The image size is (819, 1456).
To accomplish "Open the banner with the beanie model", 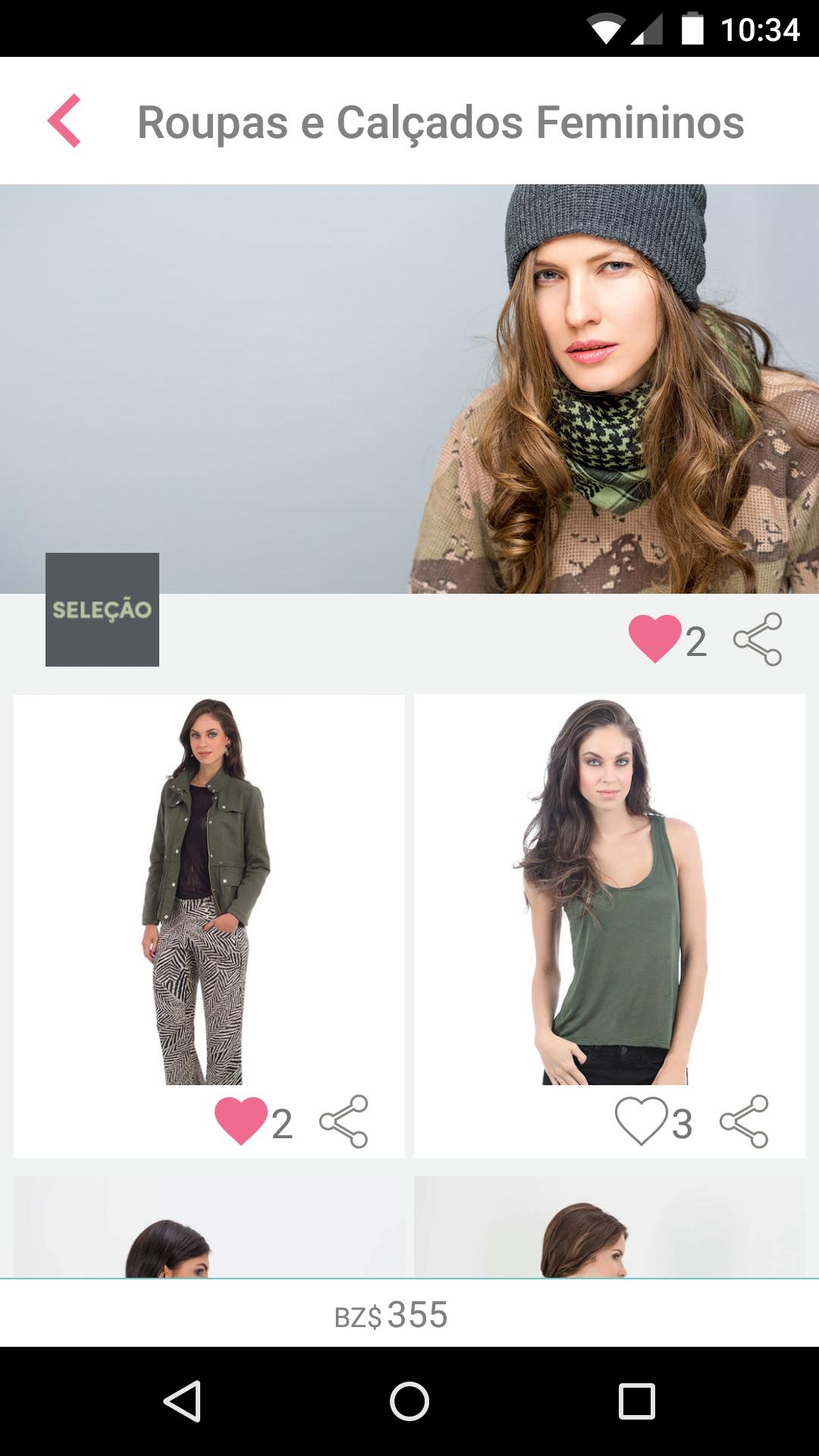I will tap(409, 388).
